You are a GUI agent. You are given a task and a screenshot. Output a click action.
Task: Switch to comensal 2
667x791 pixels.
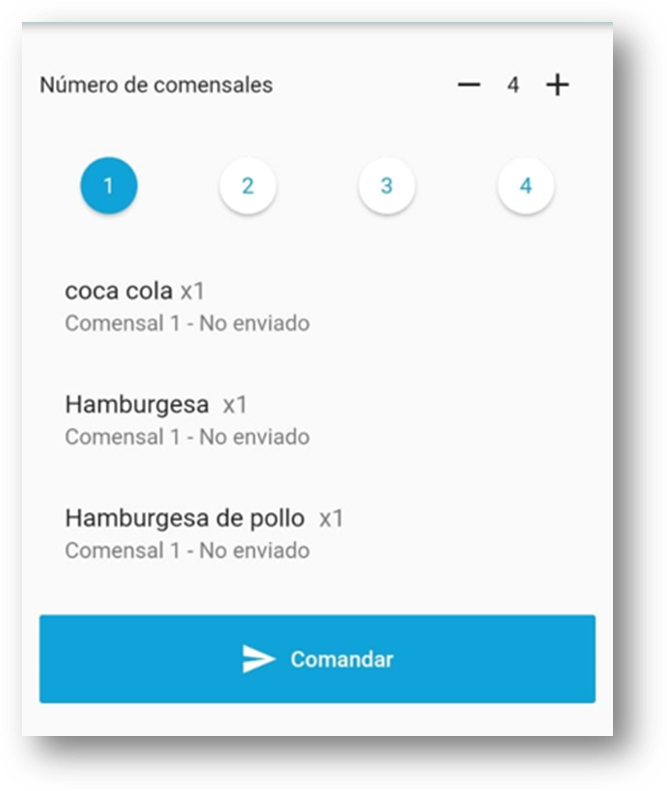point(247,185)
